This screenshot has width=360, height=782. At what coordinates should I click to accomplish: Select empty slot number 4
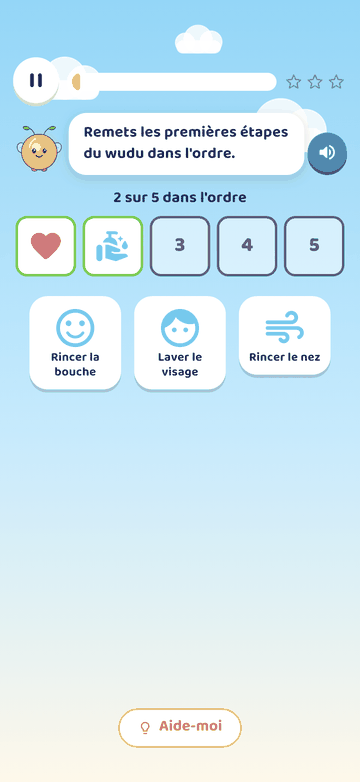[247, 246]
